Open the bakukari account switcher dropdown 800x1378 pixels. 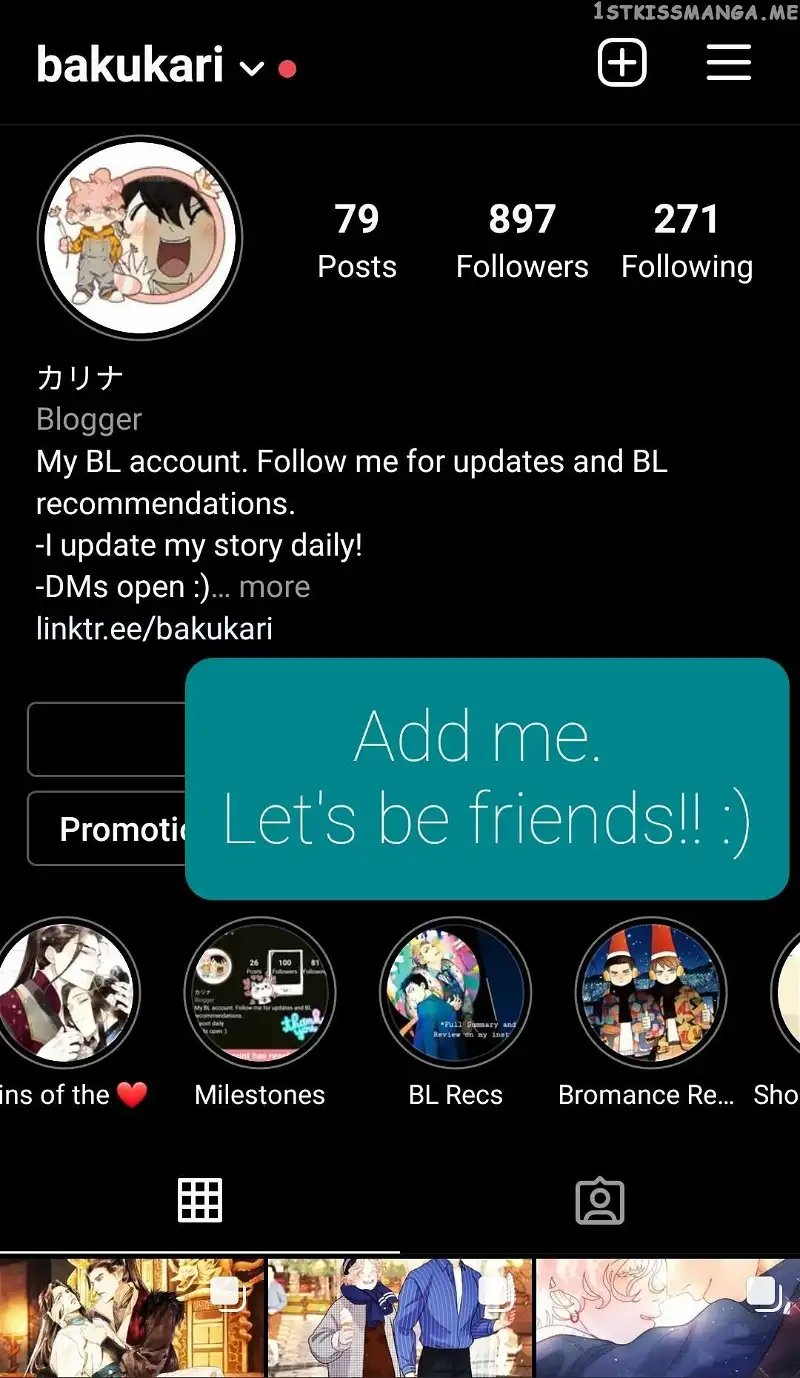[x=252, y=68]
